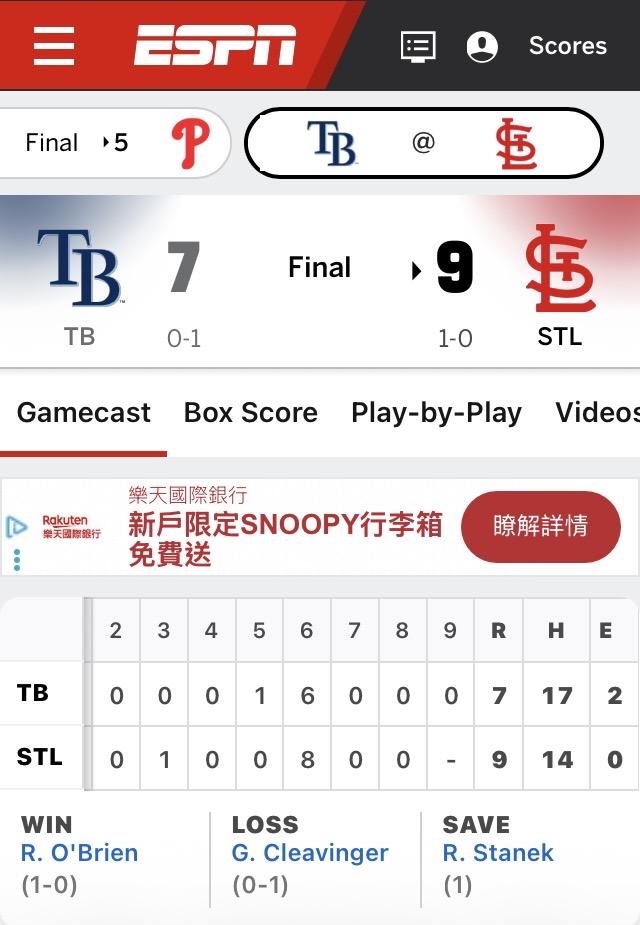
Task: View losing pitcher G. Cleavinger's profile
Action: coord(310,853)
